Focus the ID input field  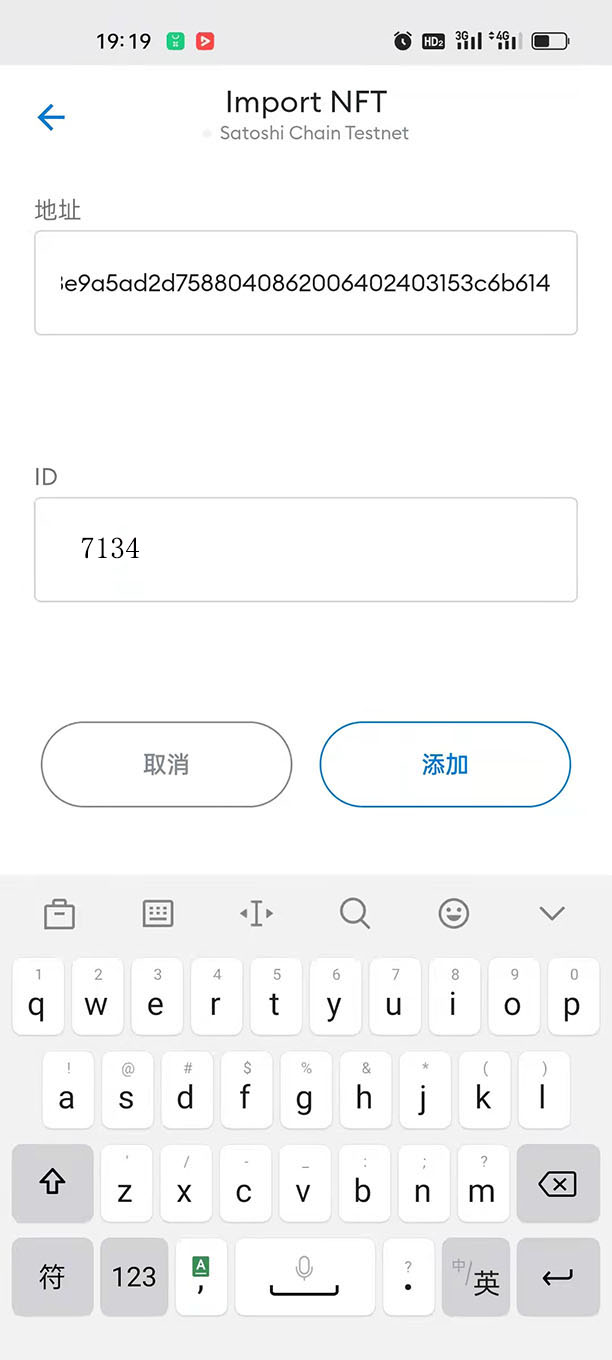coord(305,549)
